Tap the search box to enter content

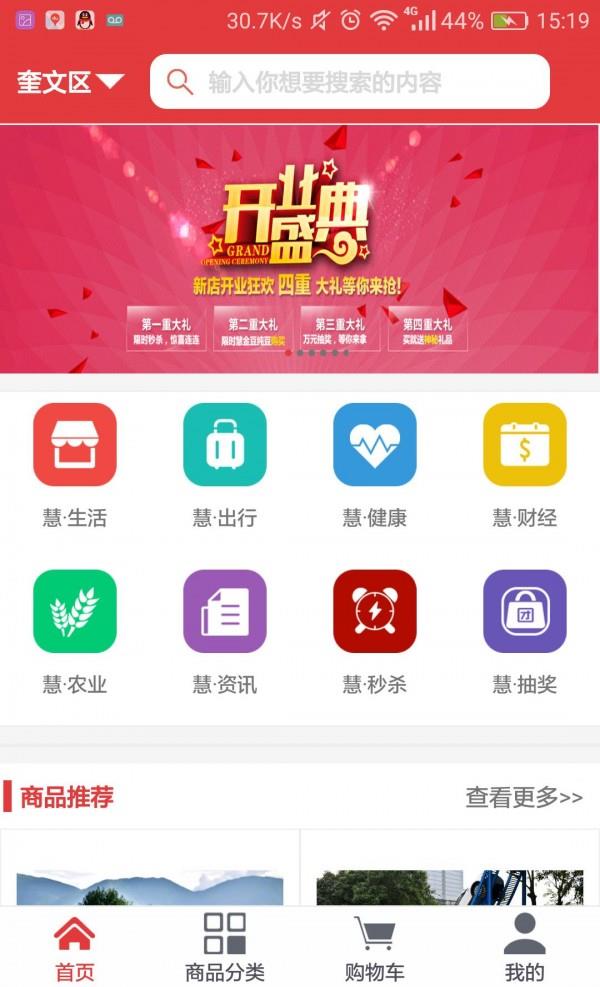350,82
